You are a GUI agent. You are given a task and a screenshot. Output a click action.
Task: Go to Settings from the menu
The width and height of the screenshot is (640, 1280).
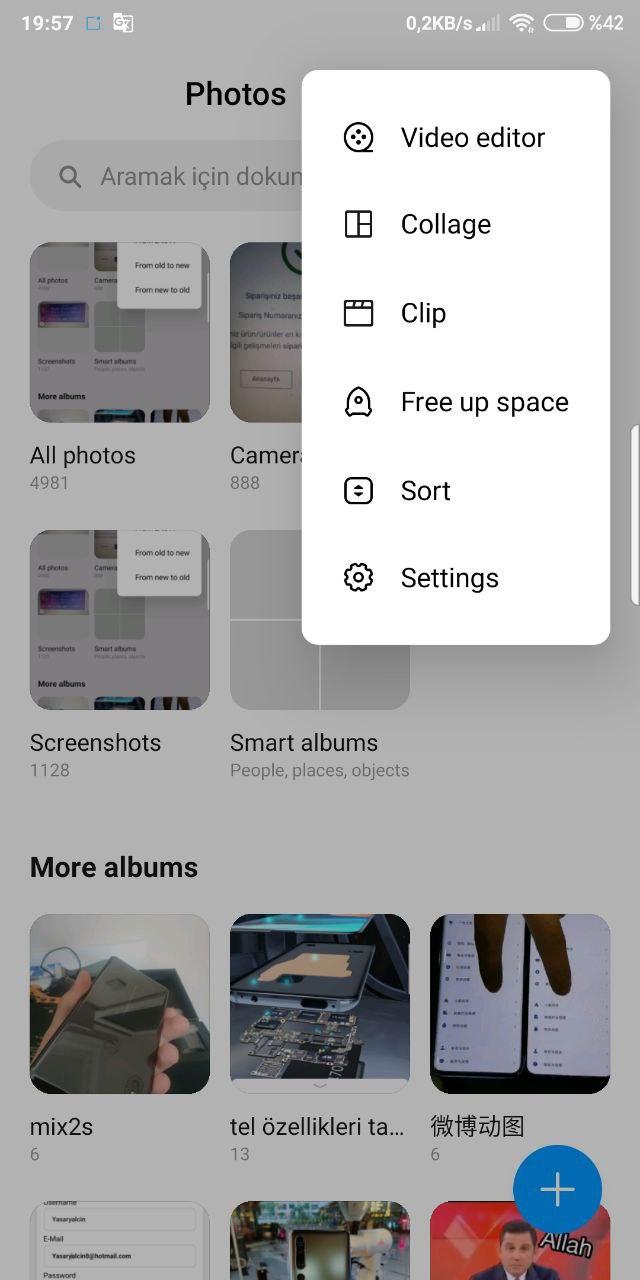456,578
